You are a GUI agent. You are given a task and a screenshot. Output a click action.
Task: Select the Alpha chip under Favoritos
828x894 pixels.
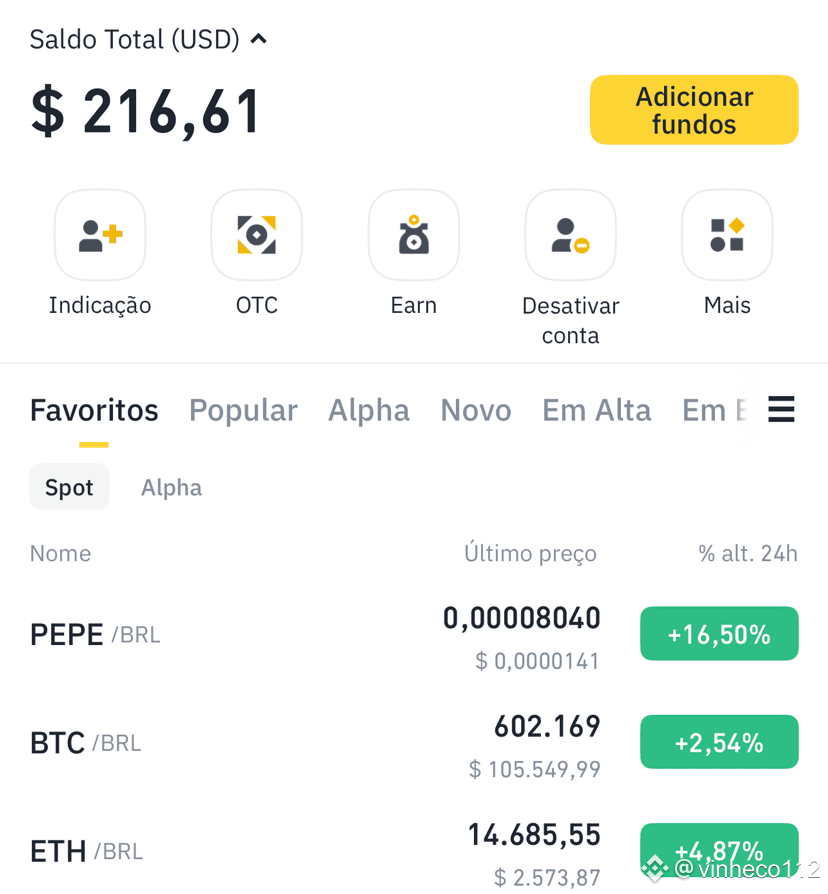[172, 488]
